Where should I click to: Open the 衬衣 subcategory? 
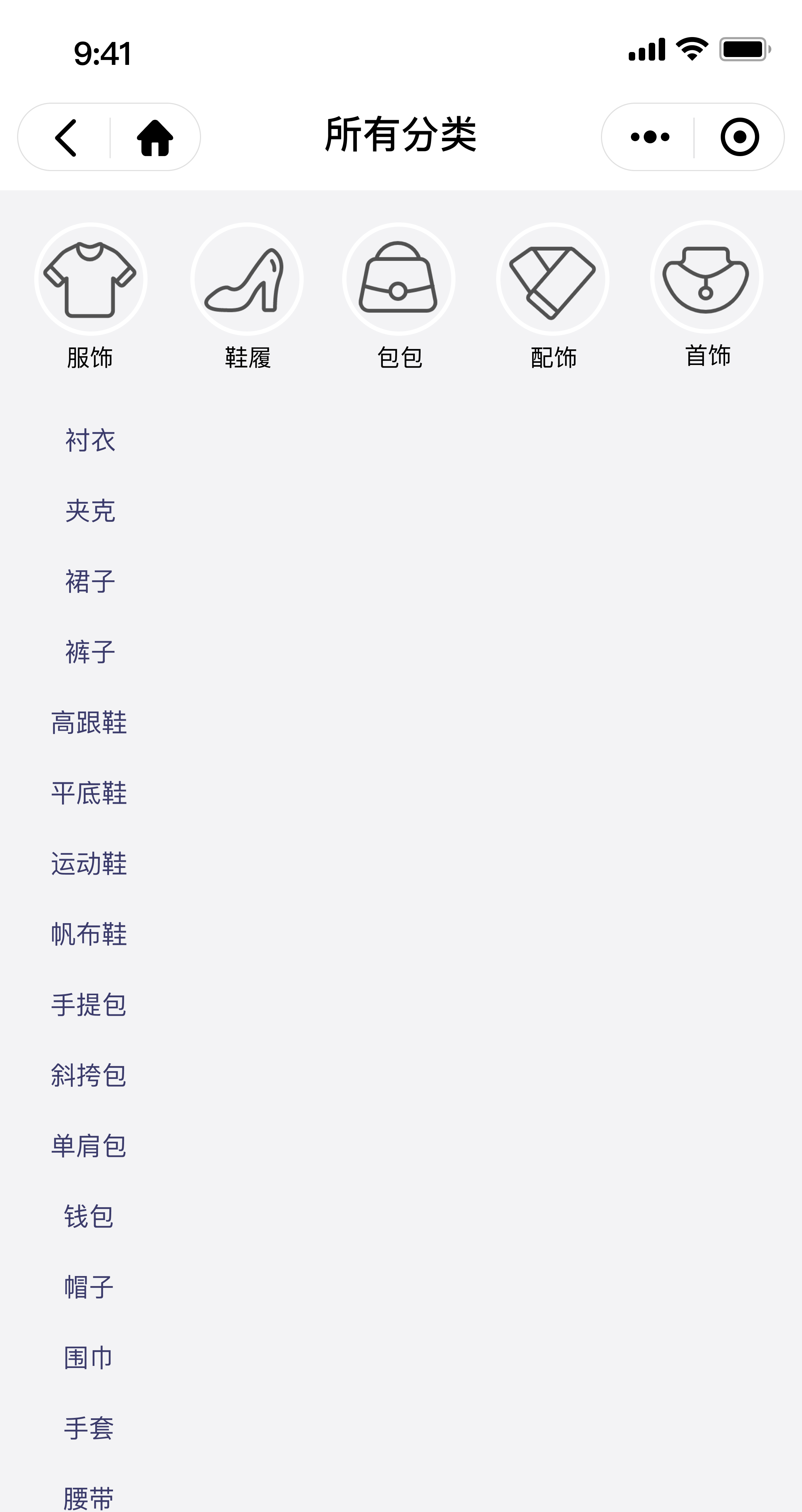[90, 440]
